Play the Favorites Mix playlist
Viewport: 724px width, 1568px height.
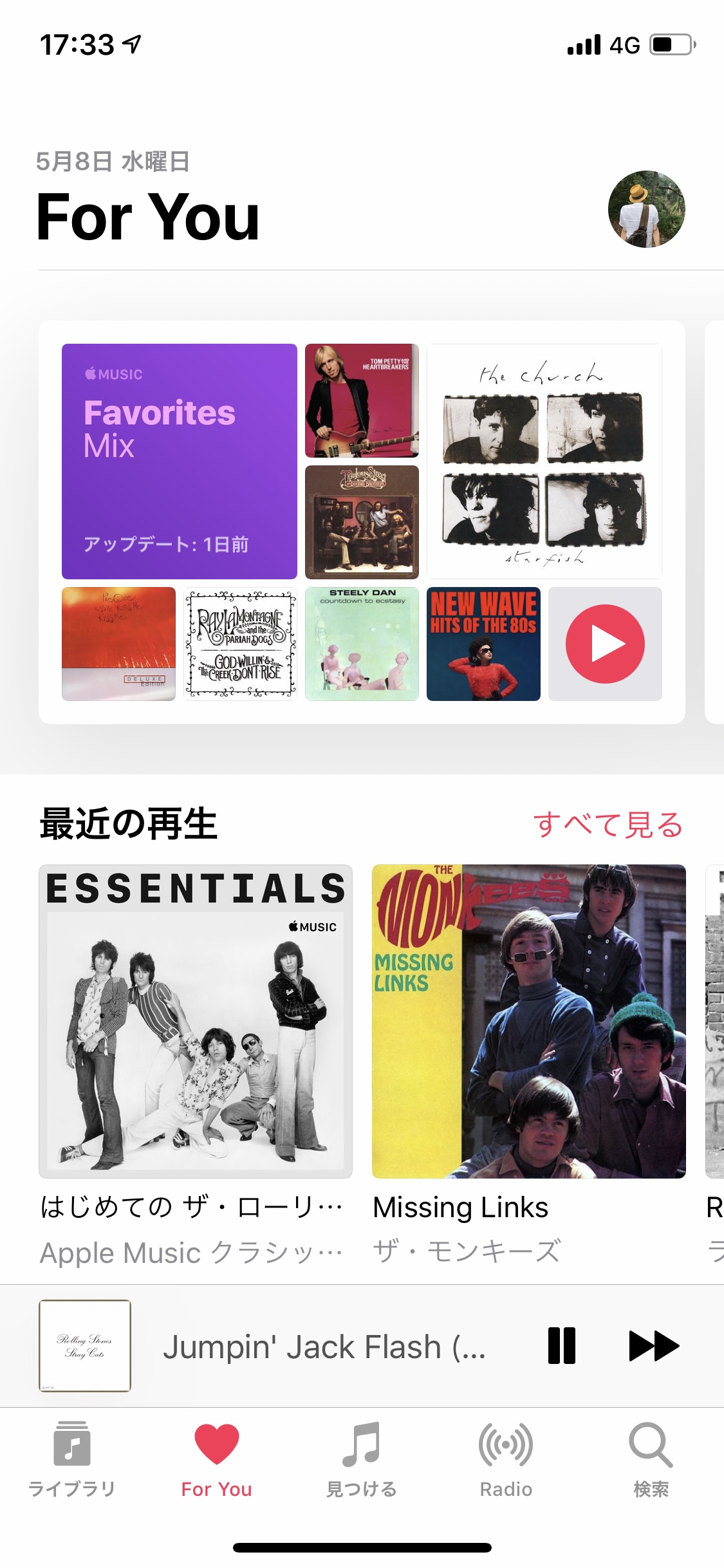(604, 643)
